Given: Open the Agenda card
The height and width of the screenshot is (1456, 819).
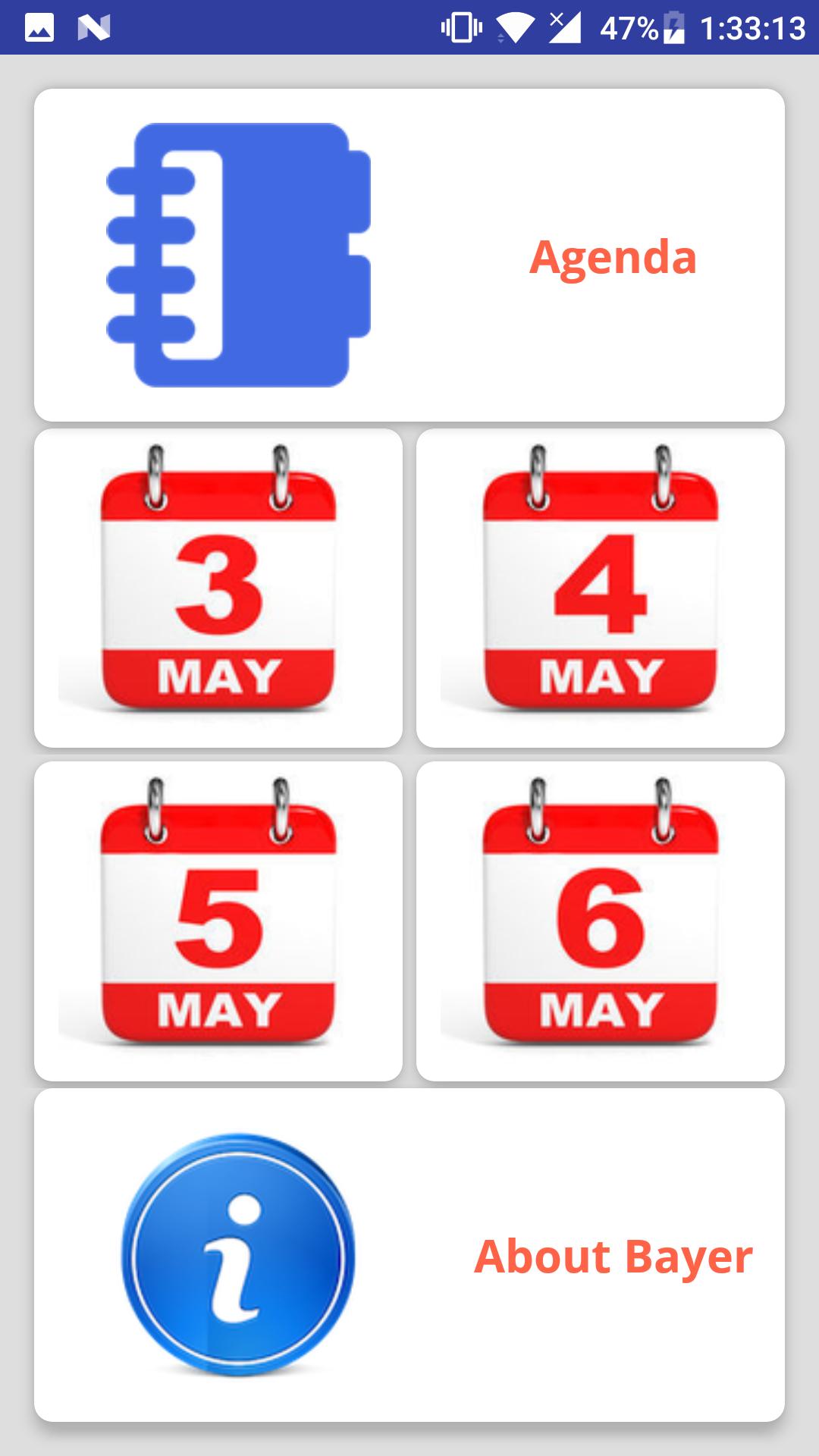Looking at the screenshot, I should (409, 256).
